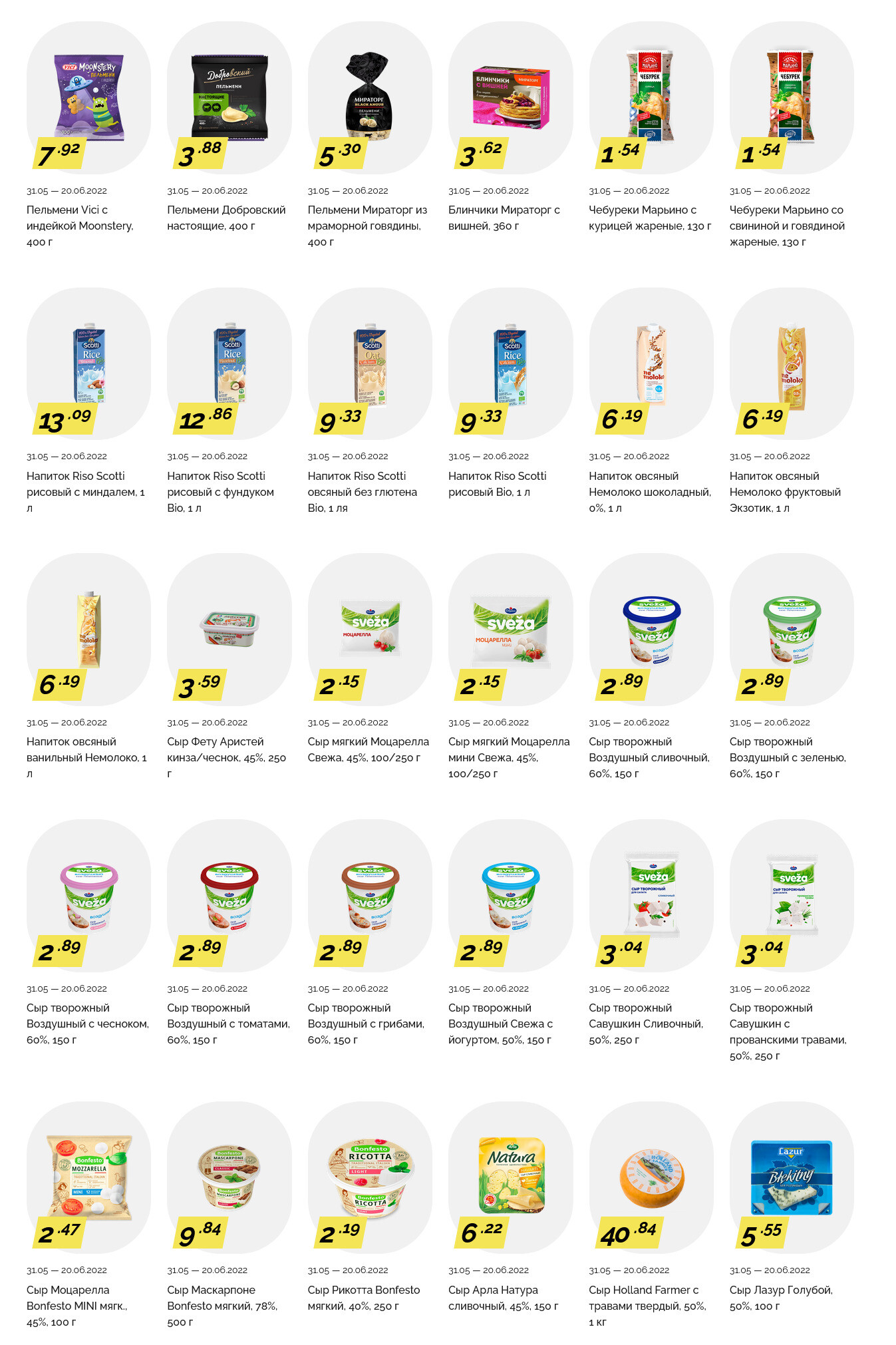This screenshot has height=1345, width=896.
Task: View Сыр Лазур Голубой product
Action: pyautogui.click(x=792, y=1177)
